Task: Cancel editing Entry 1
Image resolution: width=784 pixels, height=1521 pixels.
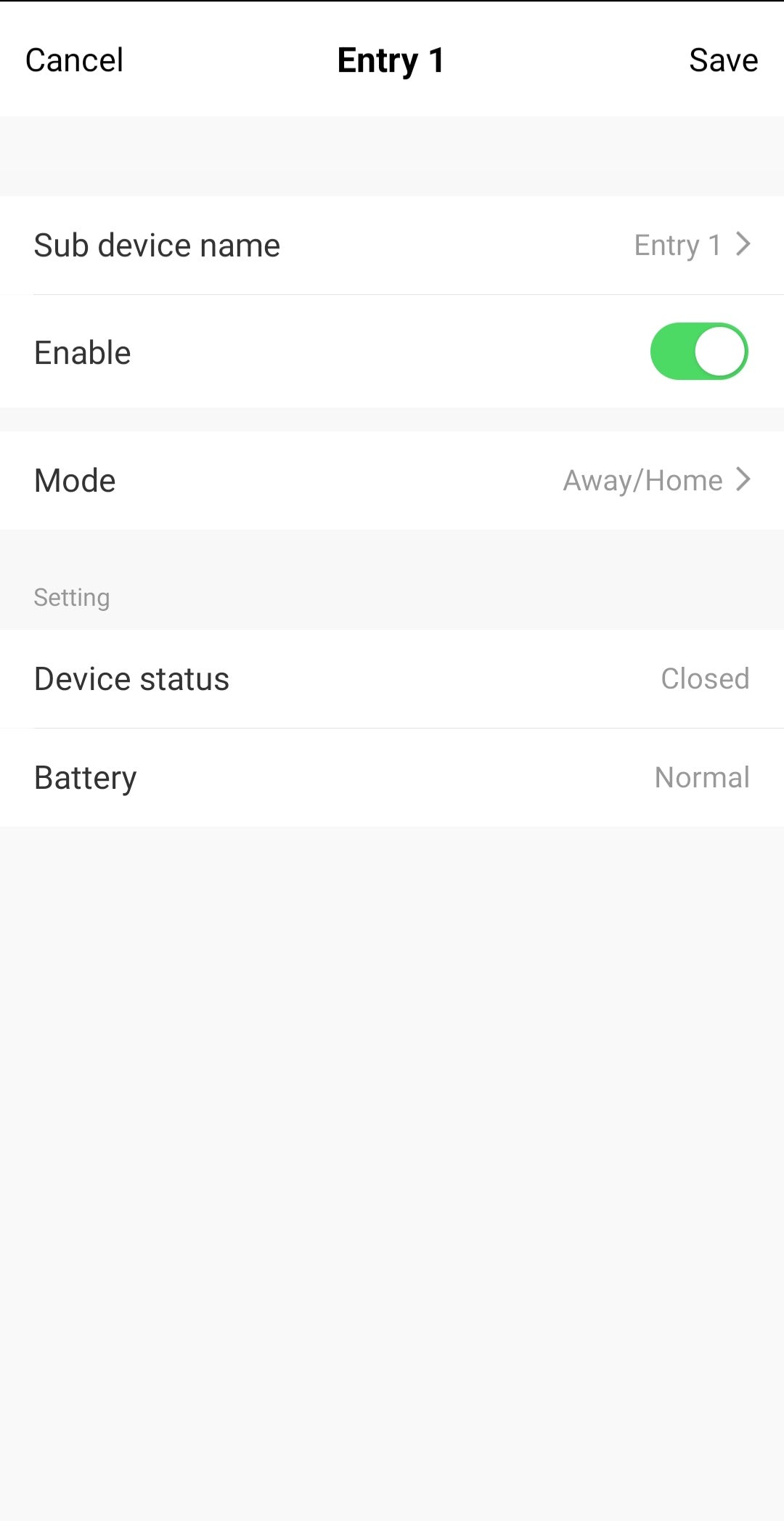Action: point(74,60)
